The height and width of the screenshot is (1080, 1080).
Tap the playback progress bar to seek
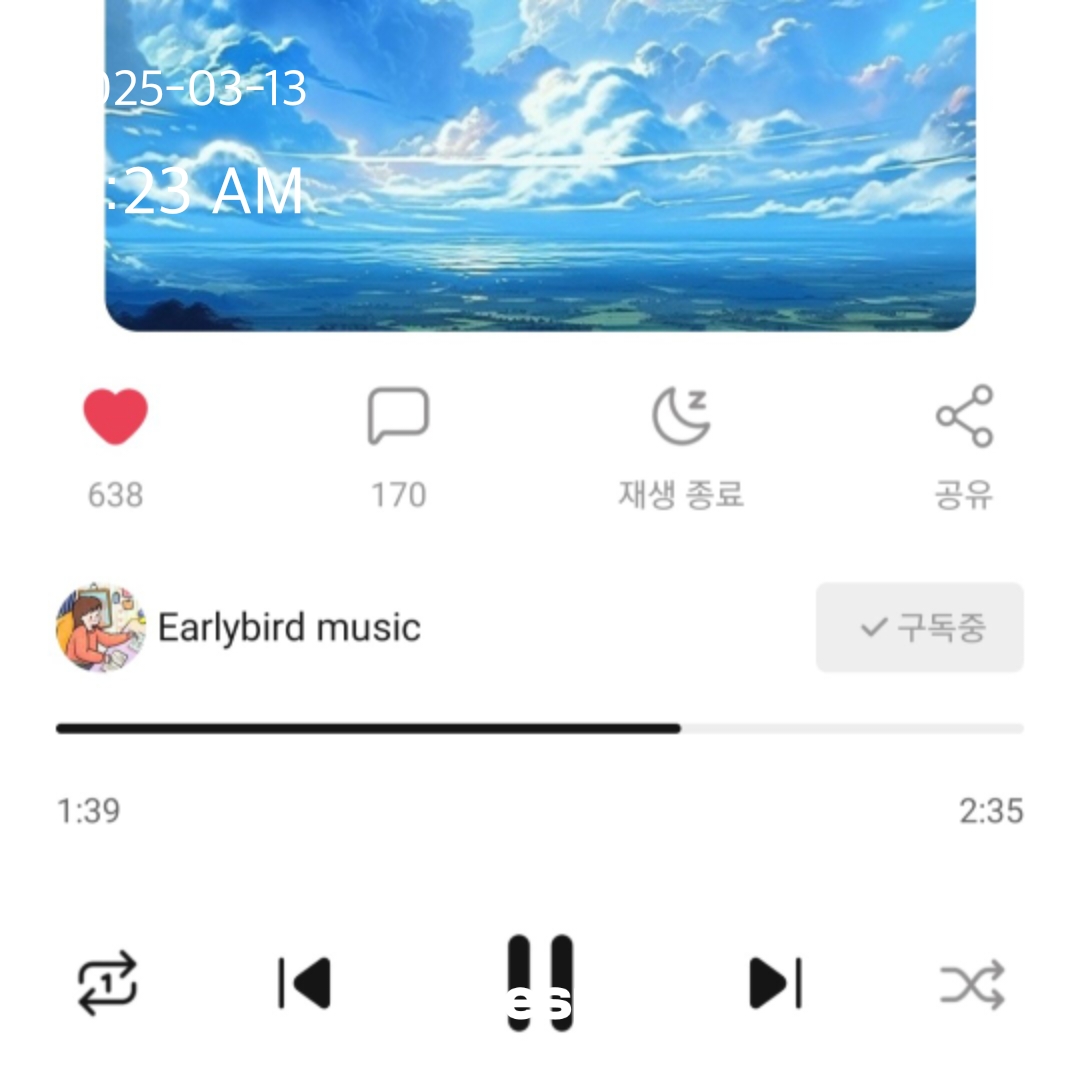coord(540,729)
